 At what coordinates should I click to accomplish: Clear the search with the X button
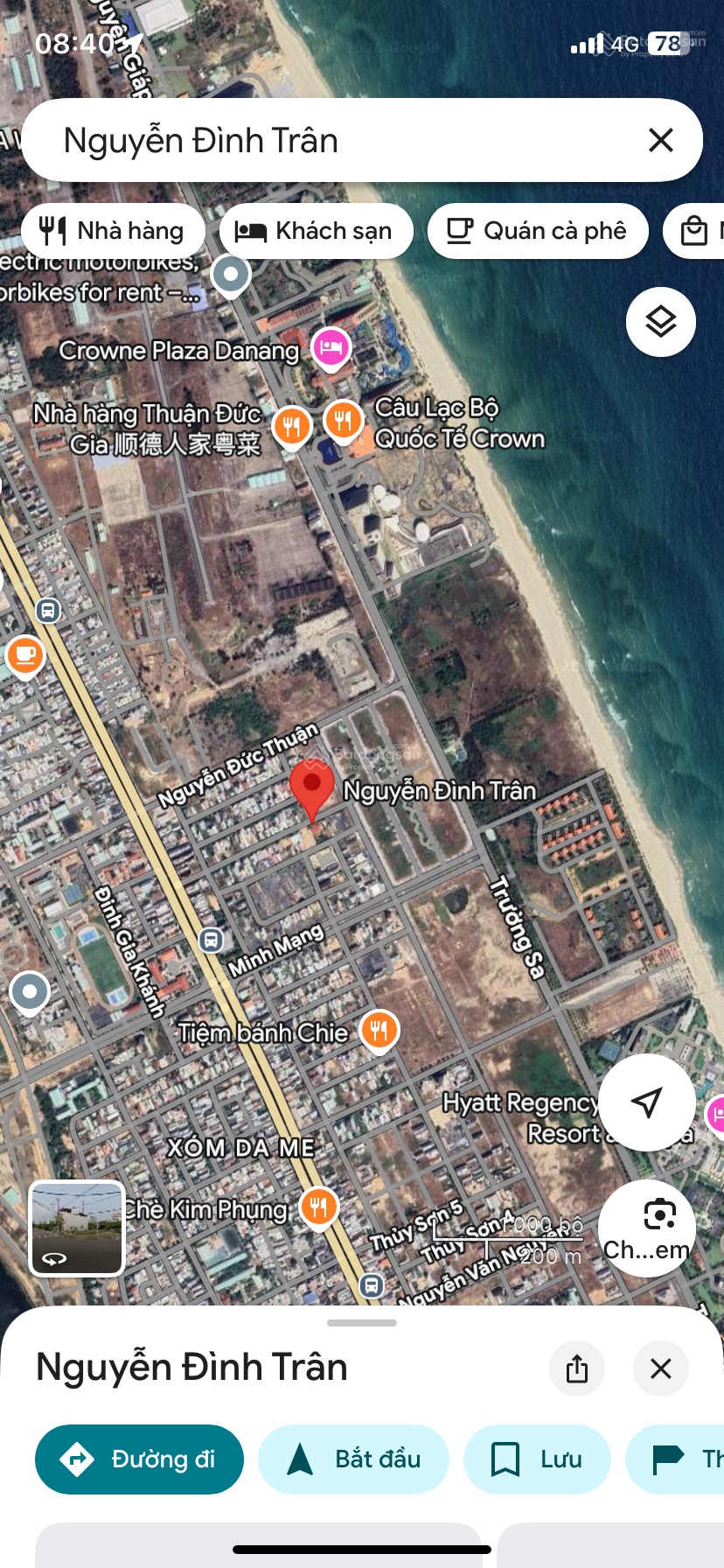pos(661,140)
